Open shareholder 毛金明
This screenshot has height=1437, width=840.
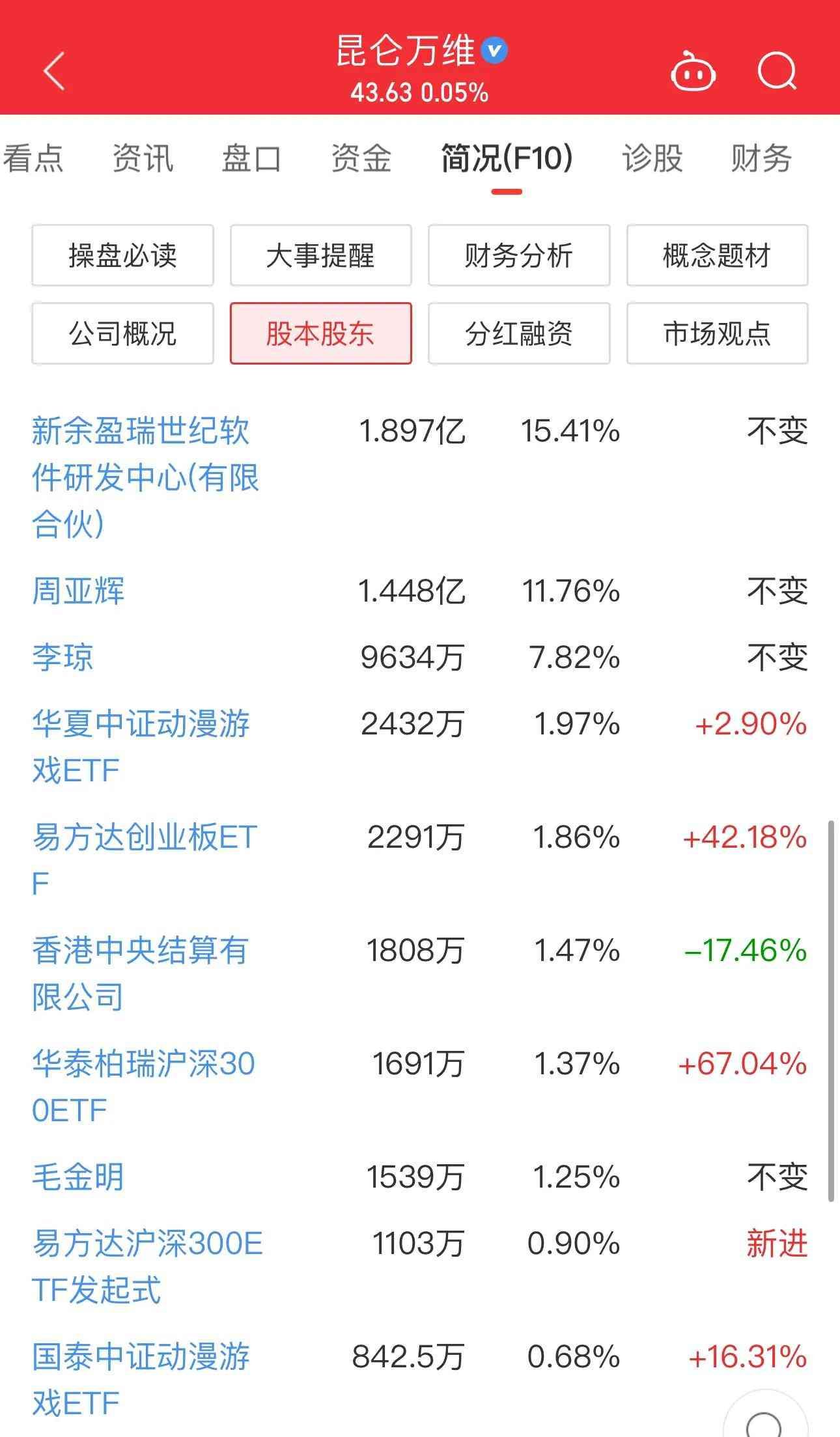tap(78, 1177)
